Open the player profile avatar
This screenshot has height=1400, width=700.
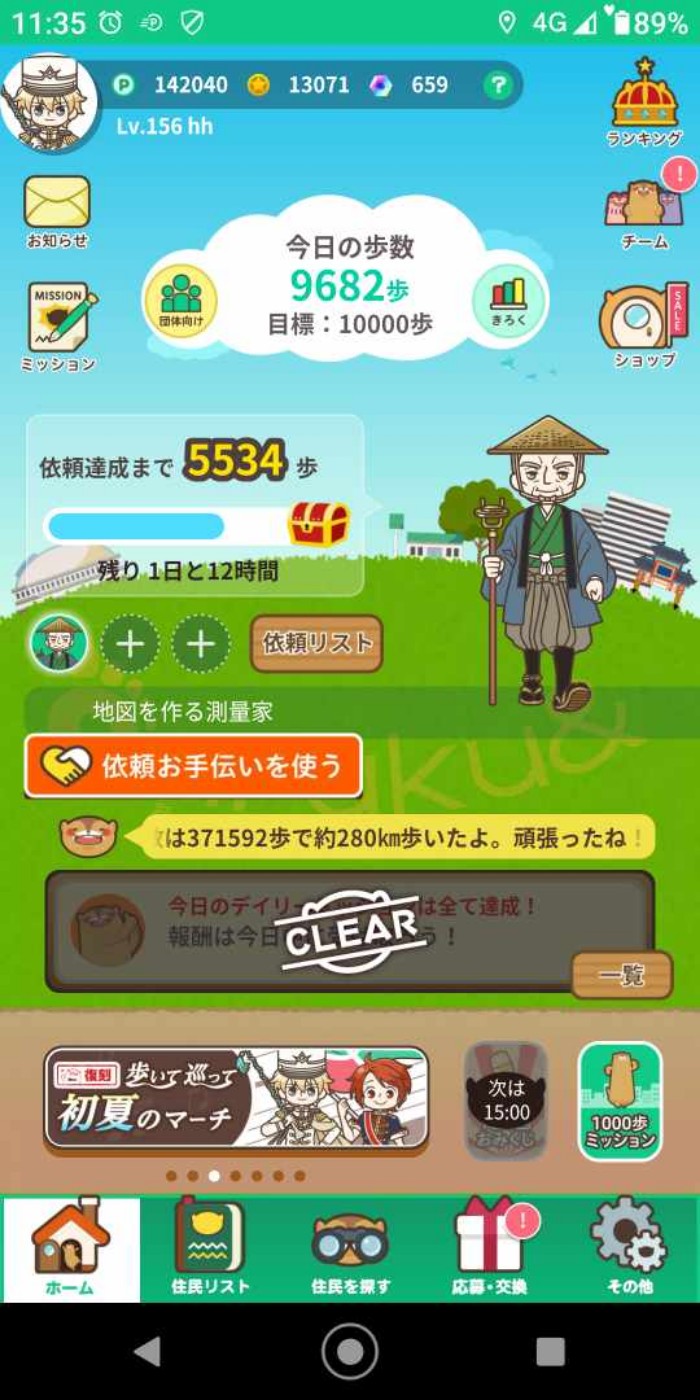click(48, 102)
